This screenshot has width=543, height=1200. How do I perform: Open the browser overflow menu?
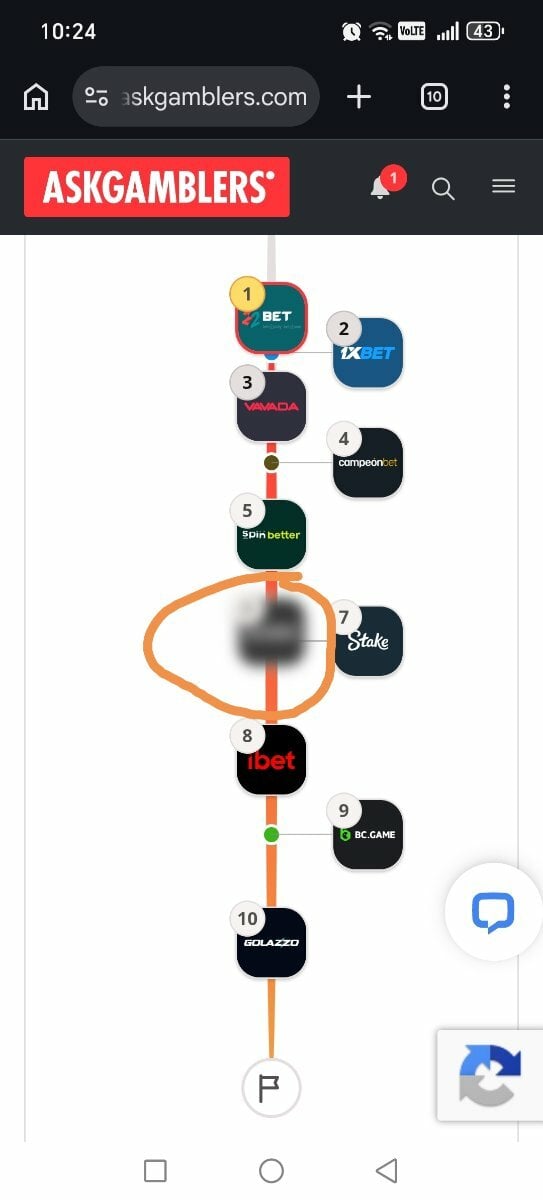point(507,96)
